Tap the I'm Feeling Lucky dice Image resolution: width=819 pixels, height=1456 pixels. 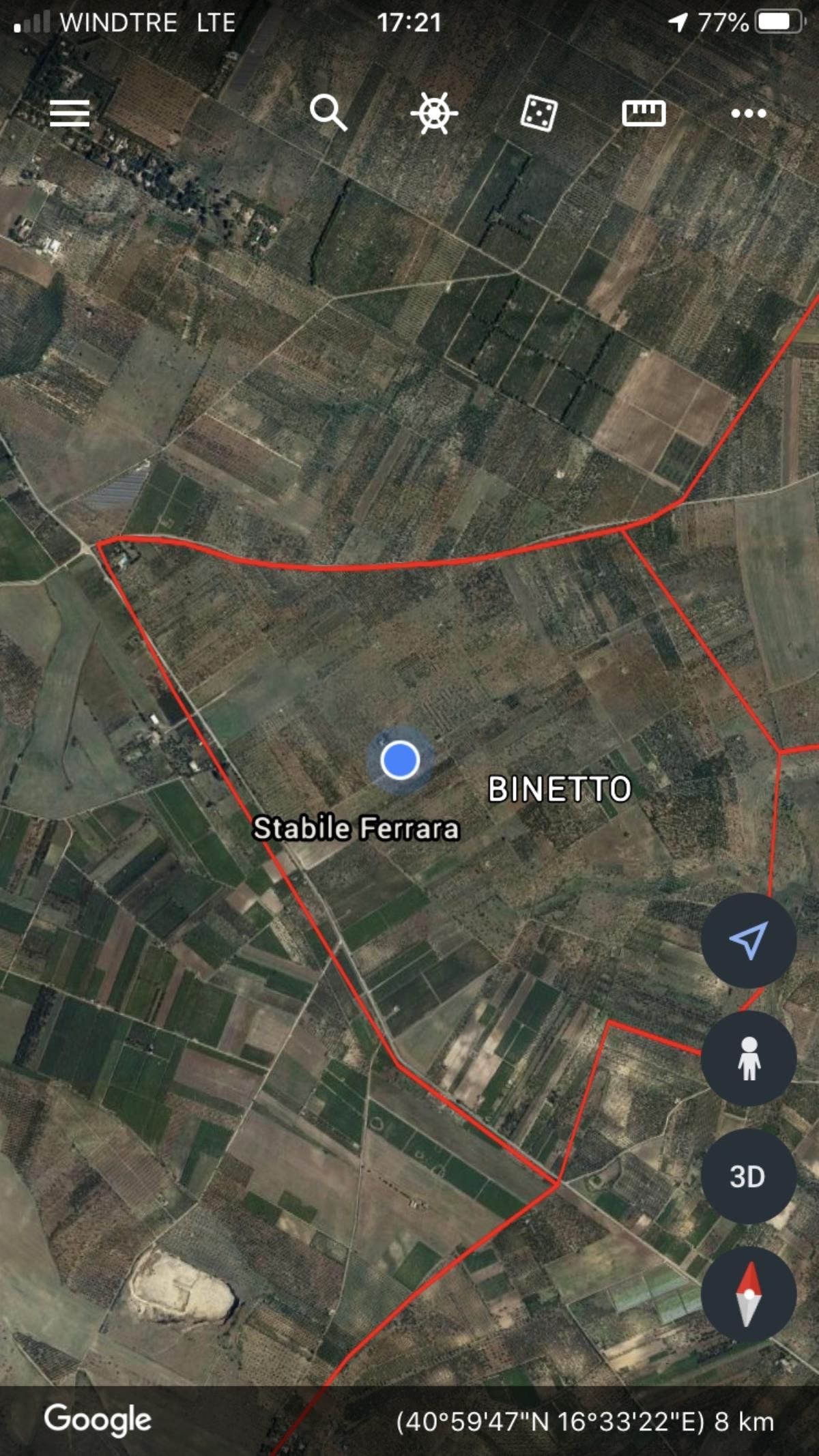[539, 113]
